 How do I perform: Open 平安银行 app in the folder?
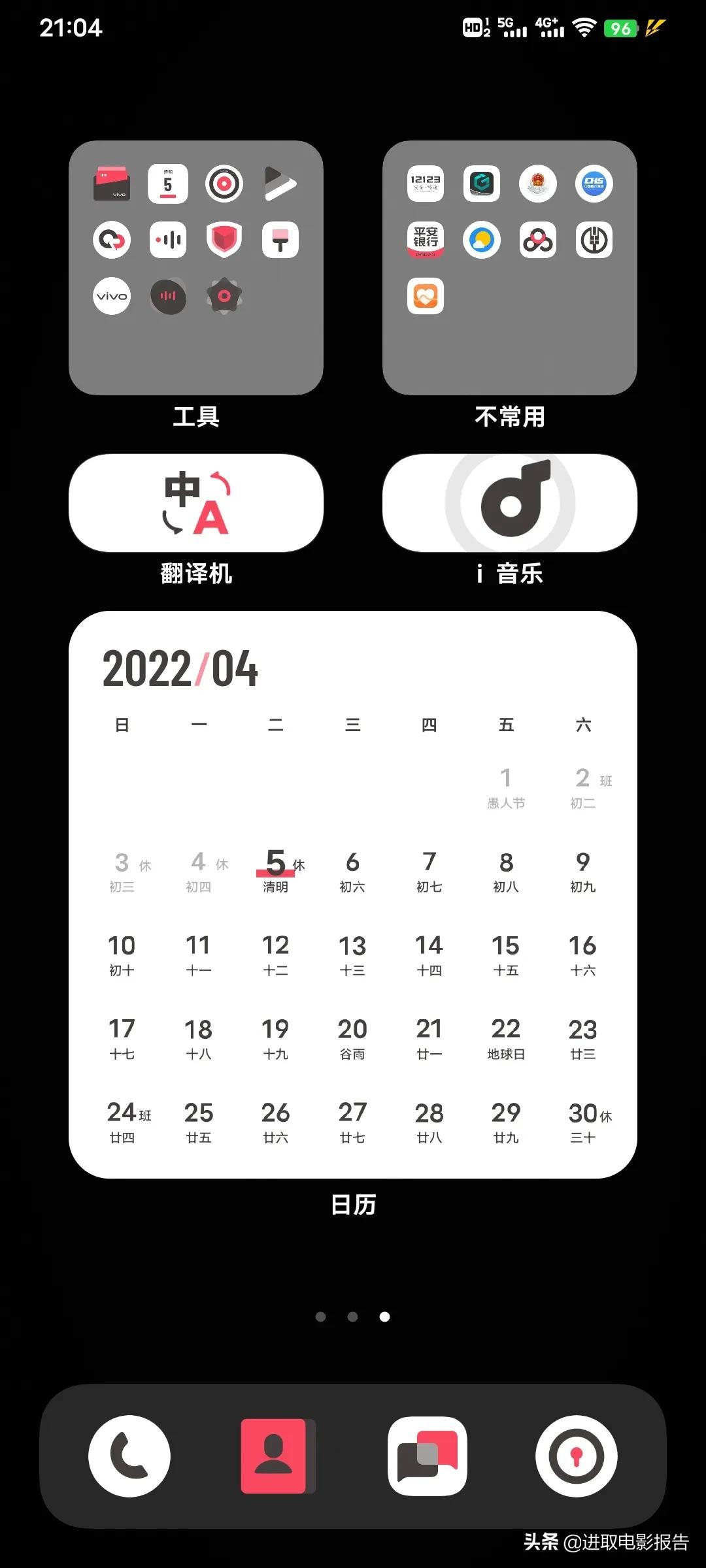coord(426,240)
